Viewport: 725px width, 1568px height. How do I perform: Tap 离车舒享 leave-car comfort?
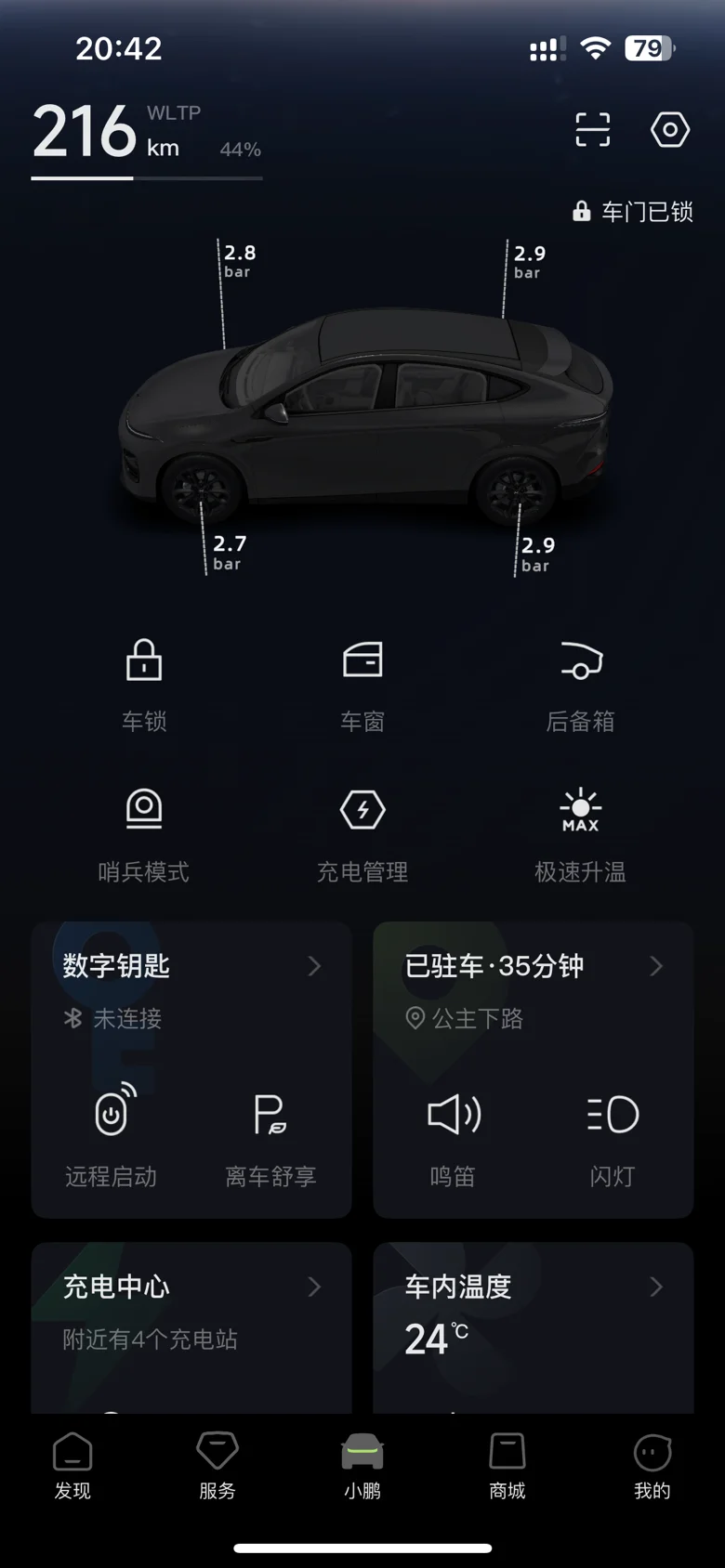[270, 1135]
